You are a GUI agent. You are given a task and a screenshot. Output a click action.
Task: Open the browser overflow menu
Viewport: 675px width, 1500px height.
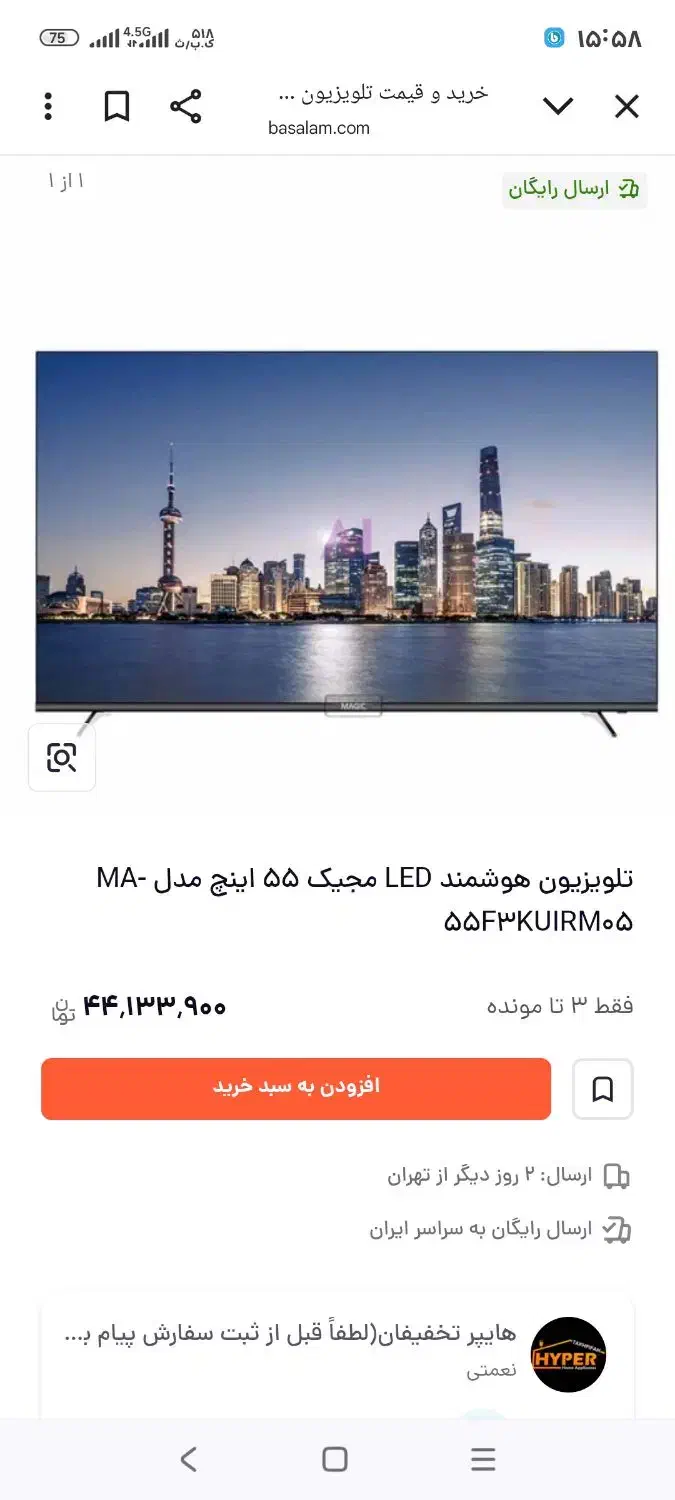point(48,106)
